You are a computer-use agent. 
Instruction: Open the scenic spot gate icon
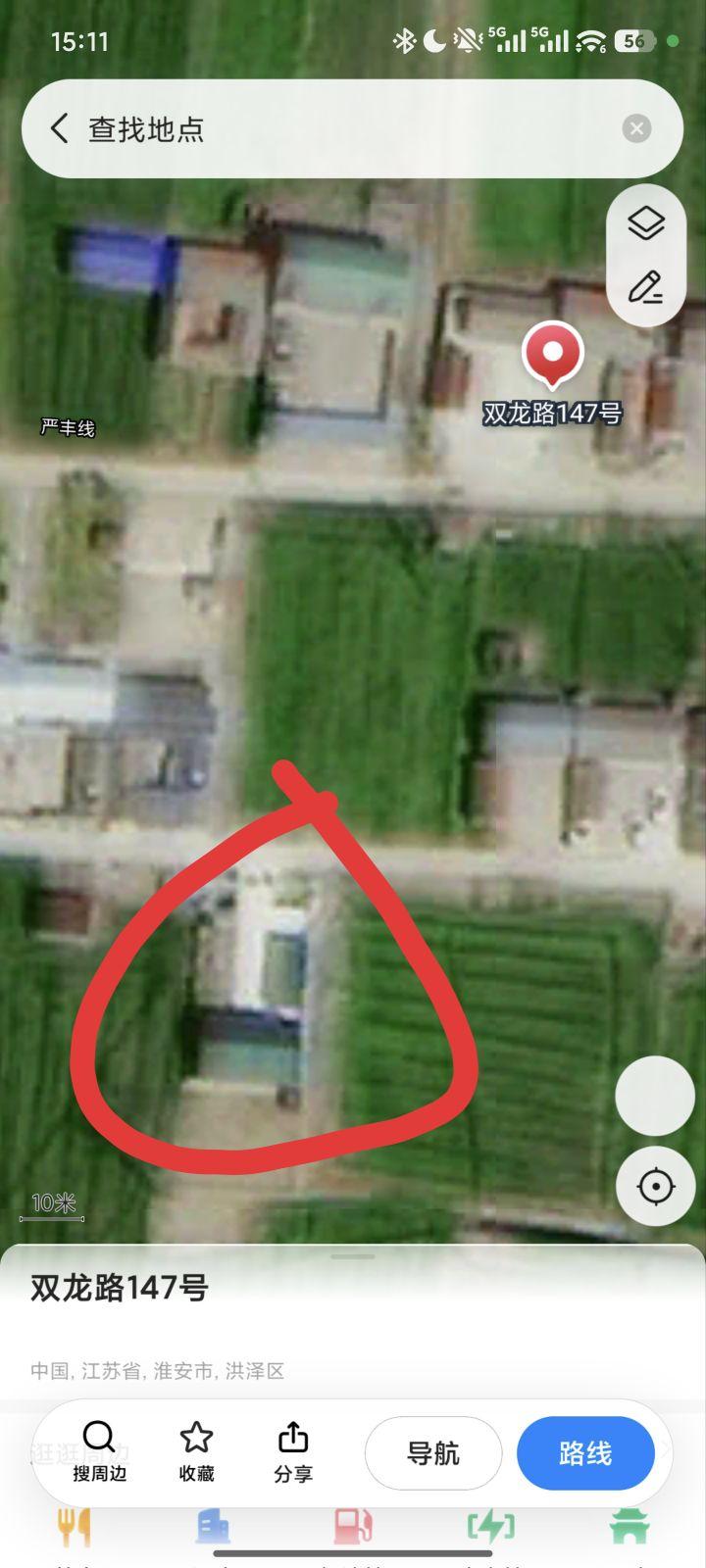coord(630,1527)
